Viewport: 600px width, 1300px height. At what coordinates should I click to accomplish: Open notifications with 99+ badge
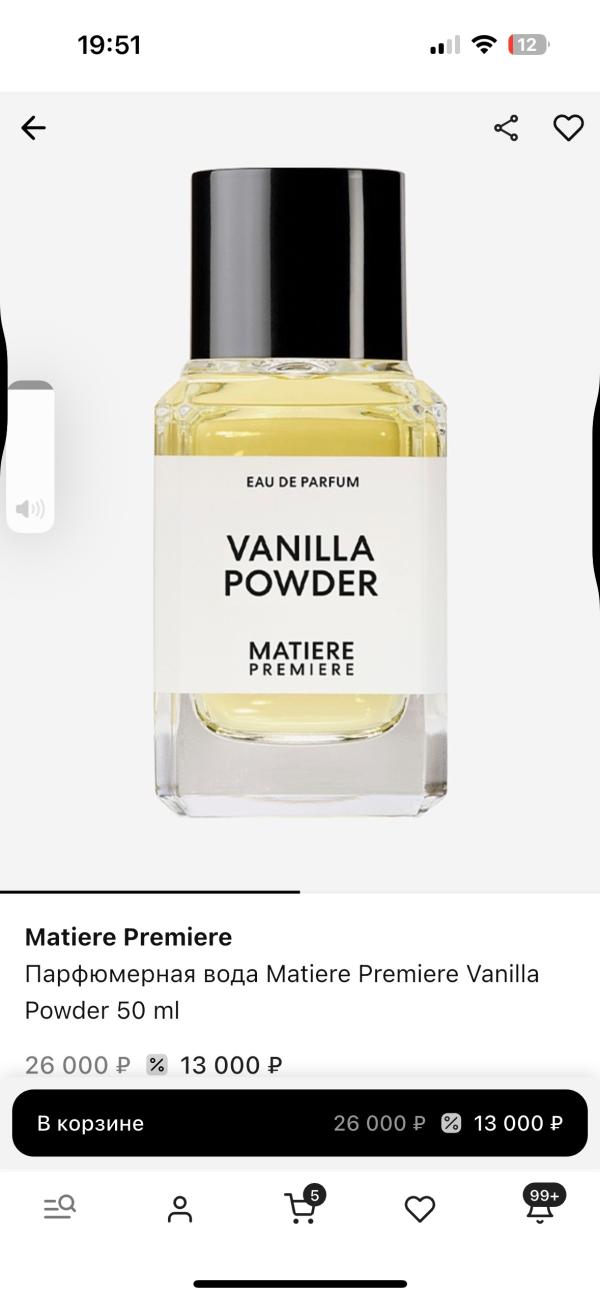tap(540, 1208)
